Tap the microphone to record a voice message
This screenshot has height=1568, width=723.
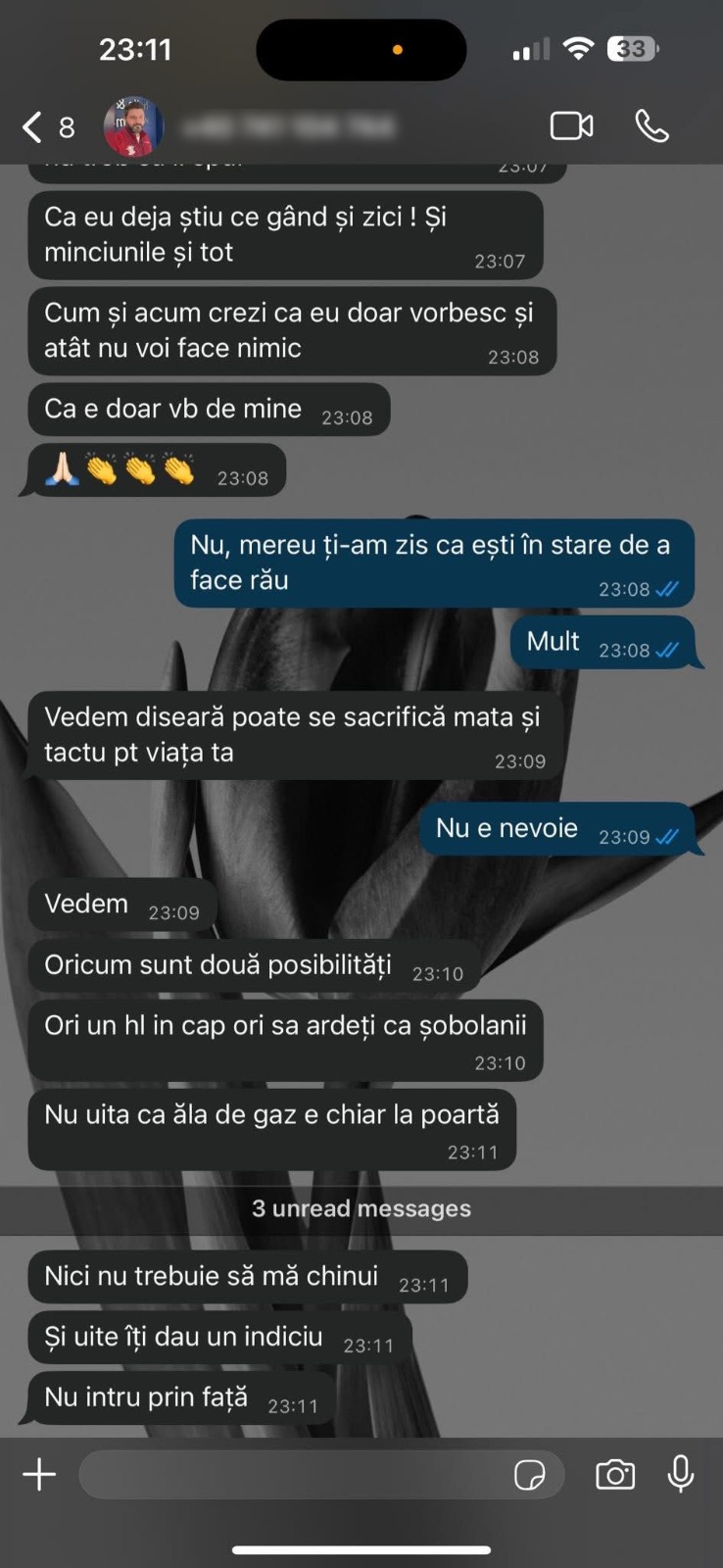[x=681, y=1474]
